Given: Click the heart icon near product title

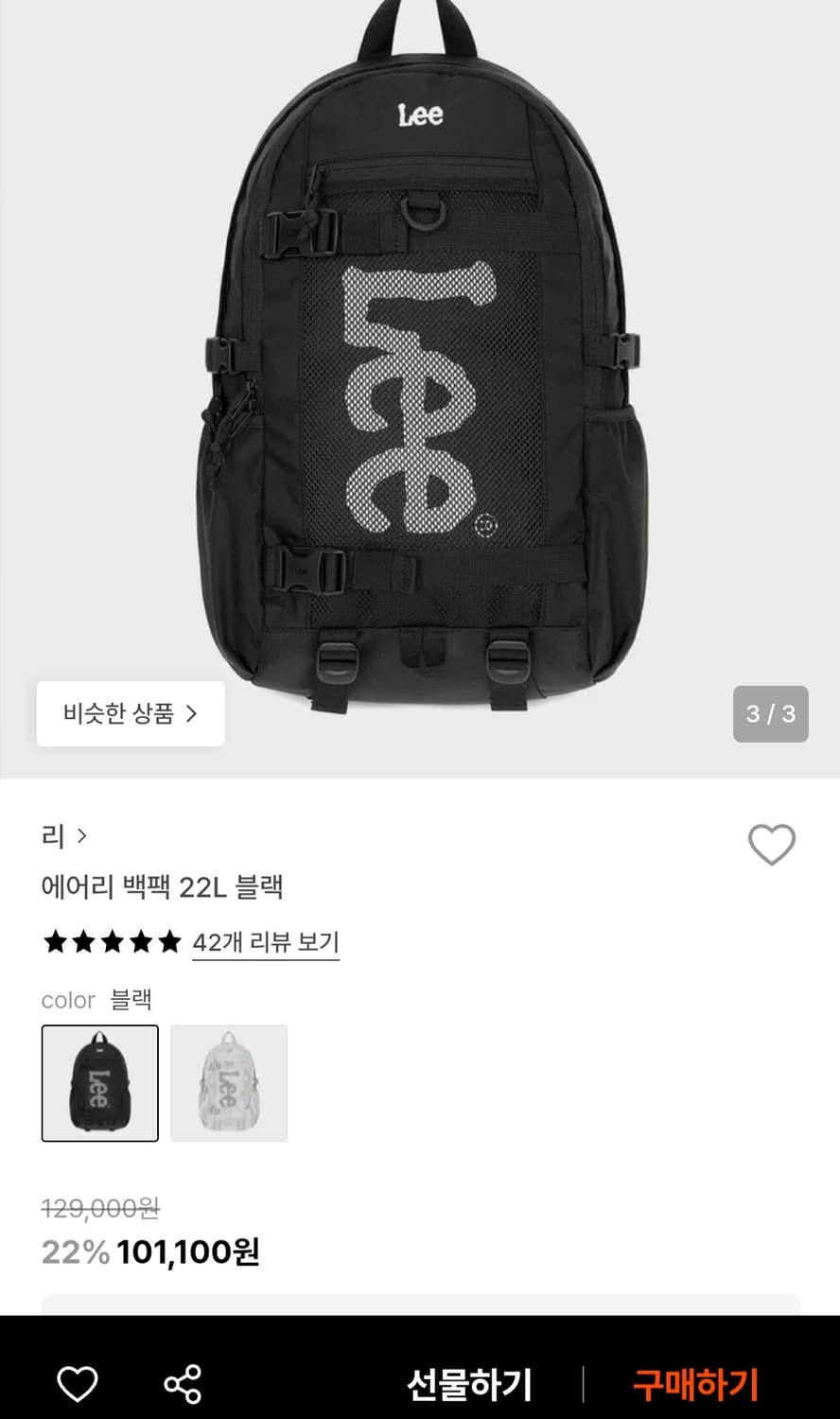Looking at the screenshot, I should [x=772, y=847].
